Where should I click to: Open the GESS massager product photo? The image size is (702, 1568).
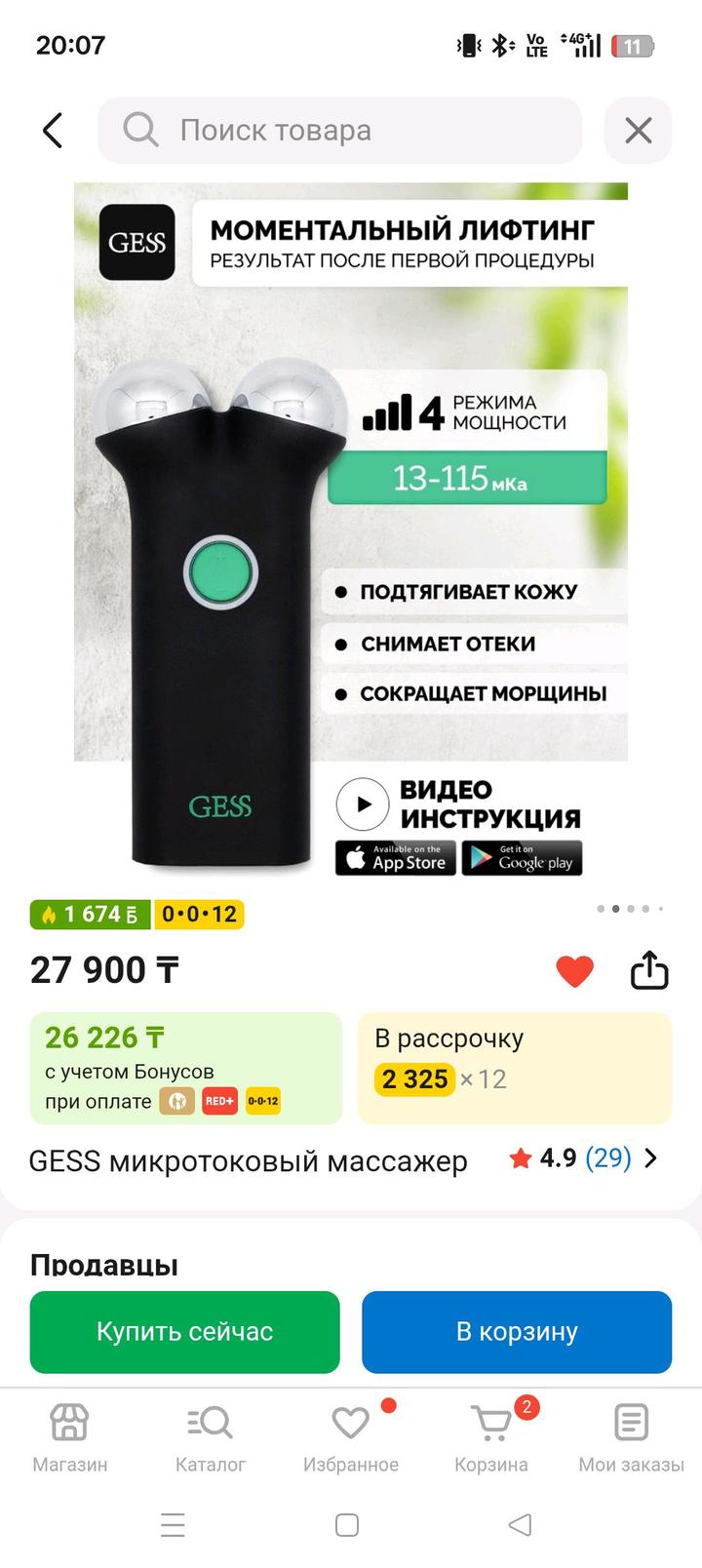click(x=351, y=527)
